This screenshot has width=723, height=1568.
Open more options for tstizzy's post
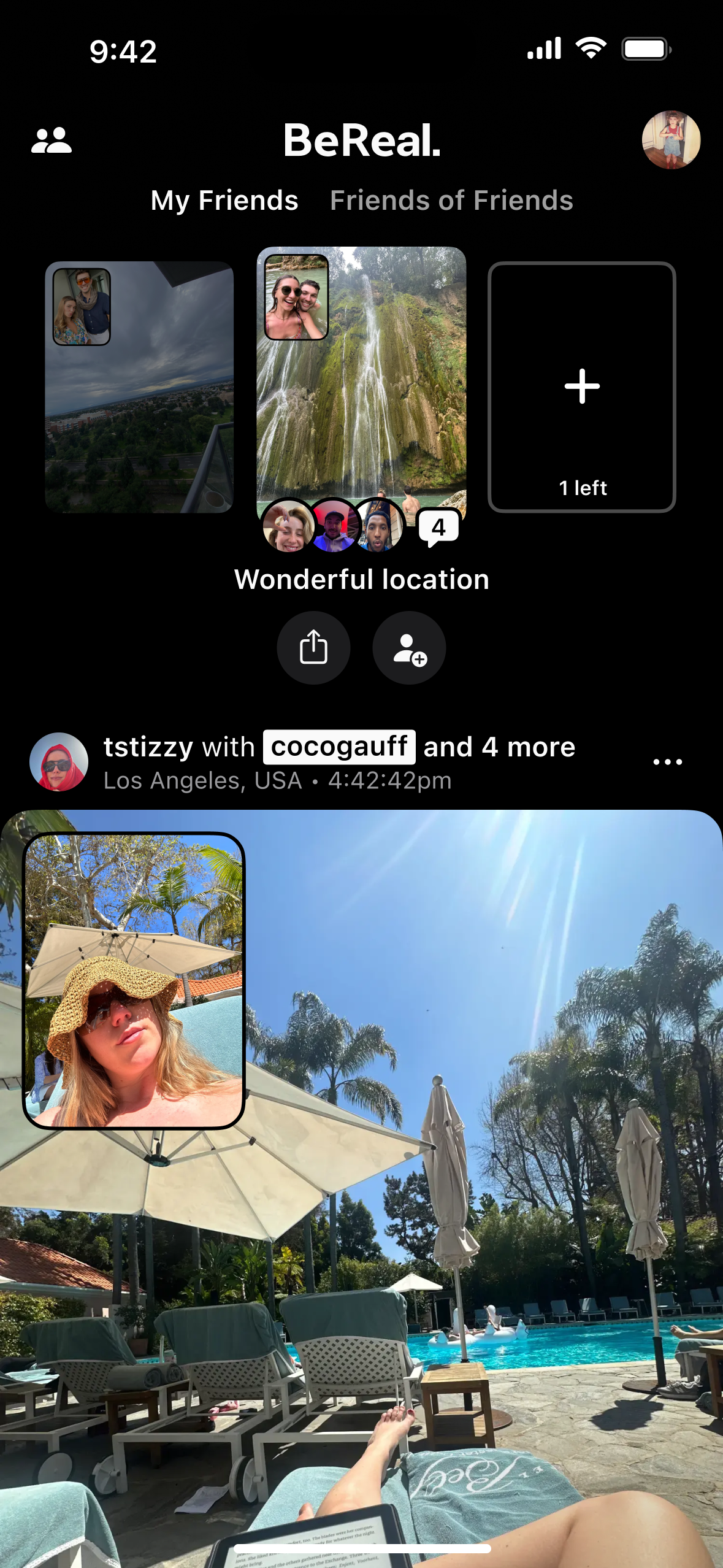click(x=667, y=762)
